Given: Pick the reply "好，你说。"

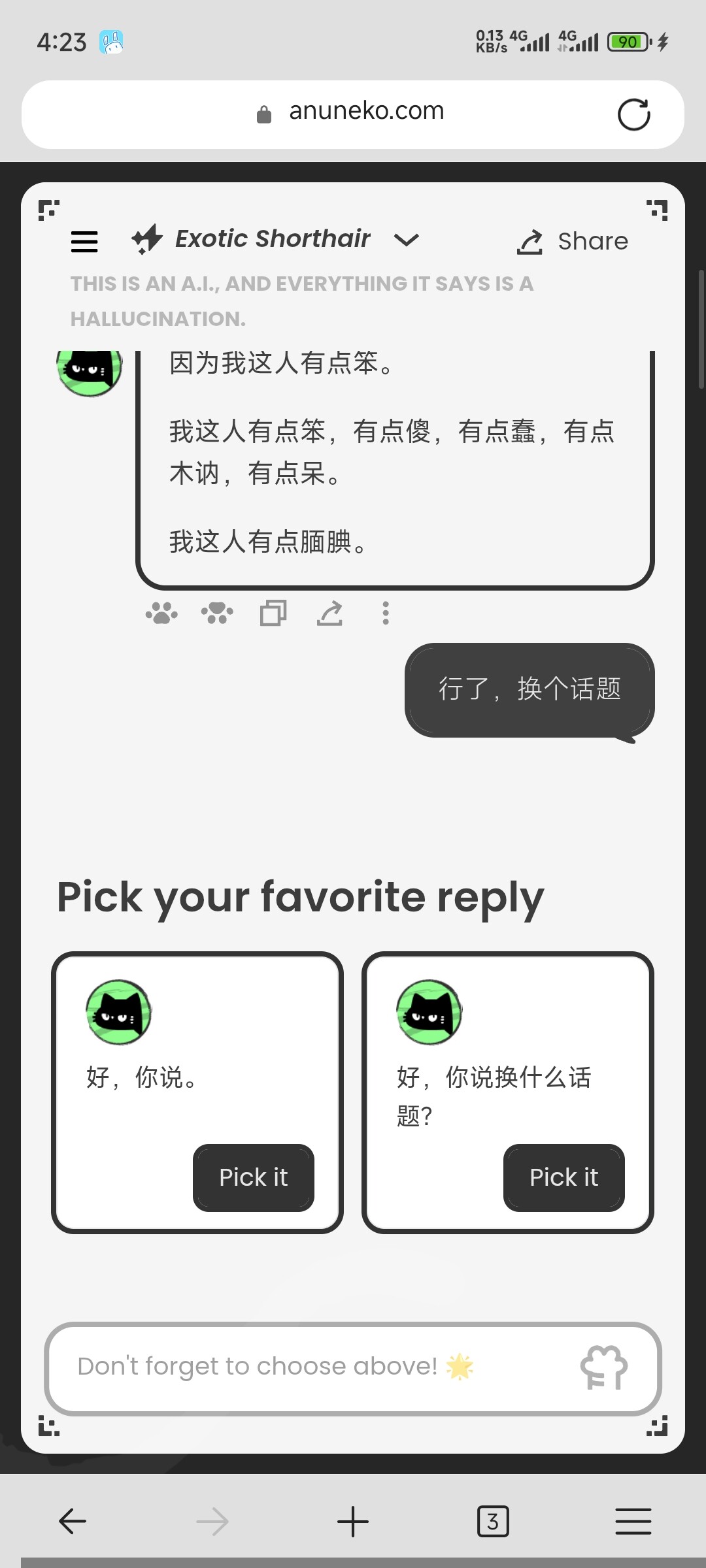Looking at the screenshot, I should (x=253, y=1177).
